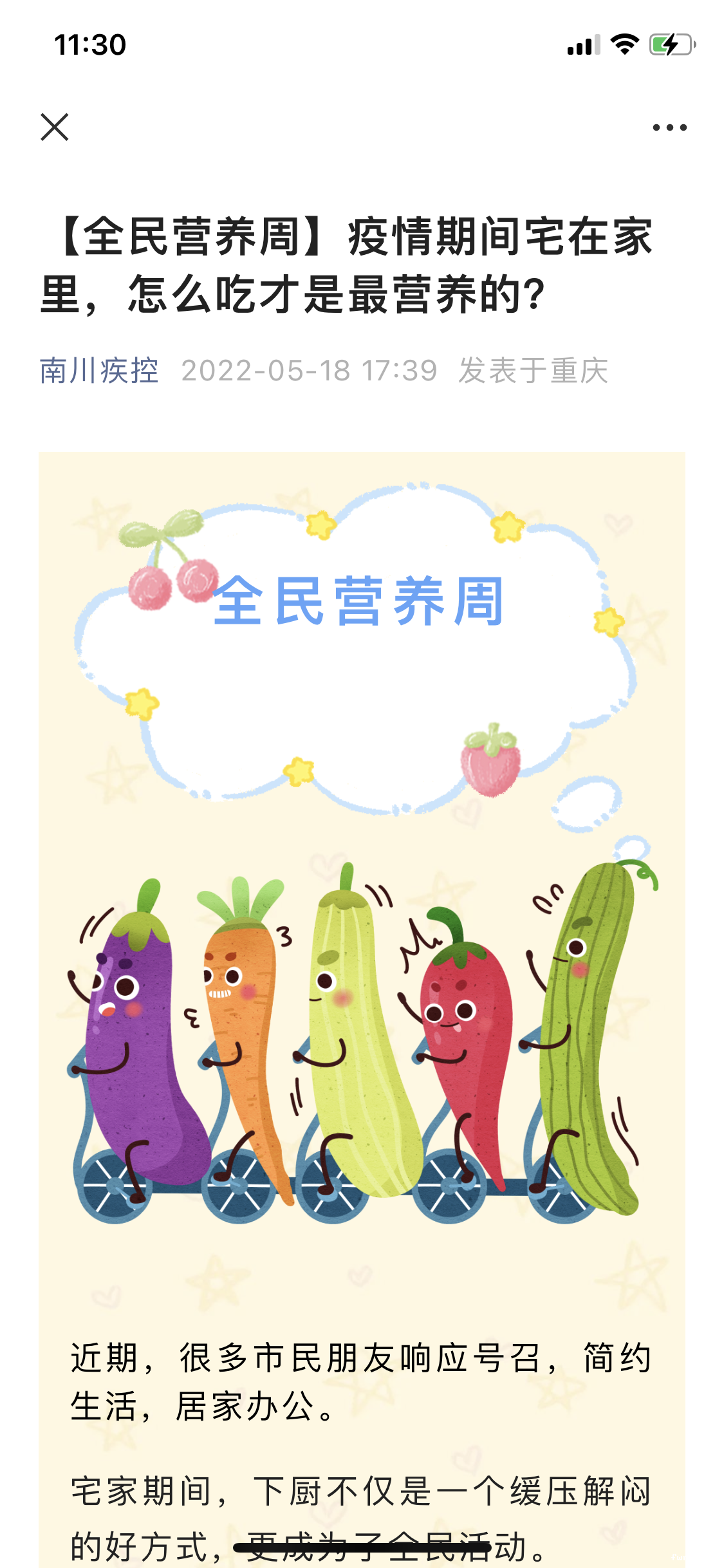Open the three-dot more options menu
The height and width of the screenshot is (1568, 724).
pyautogui.click(x=669, y=127)
